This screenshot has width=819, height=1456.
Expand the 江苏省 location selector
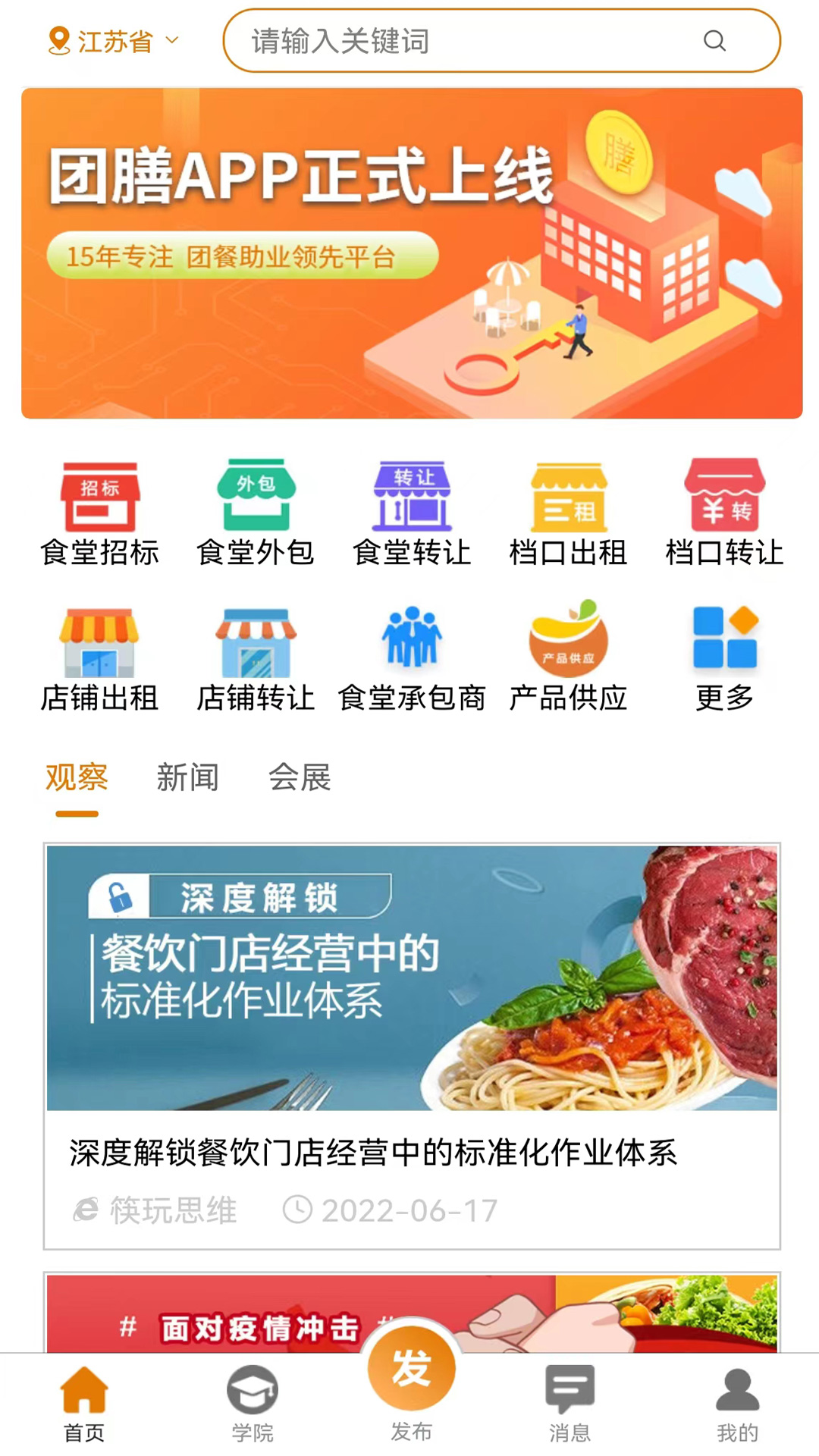pyautogui.click(x=114, y=41)
